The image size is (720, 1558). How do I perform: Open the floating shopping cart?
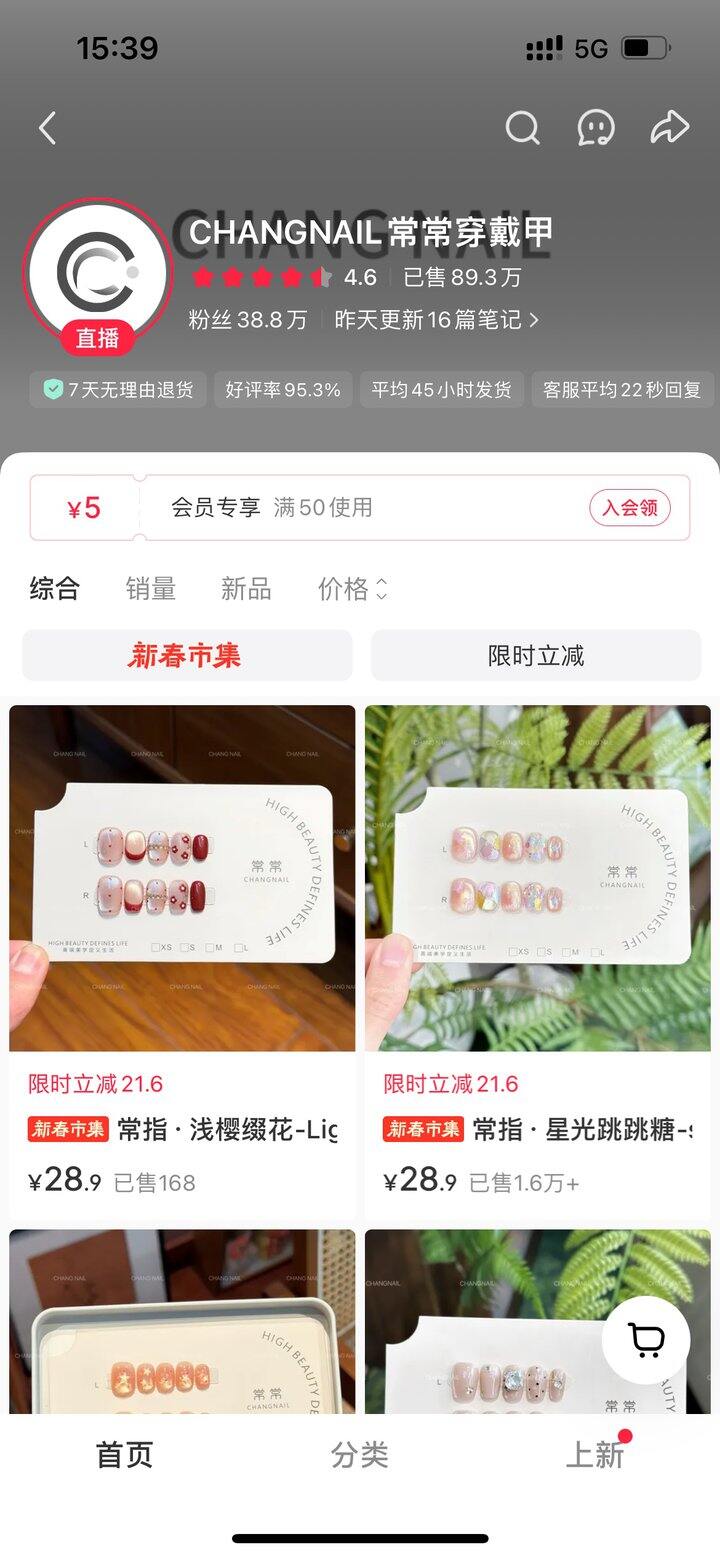click(x=646, y=1340)
